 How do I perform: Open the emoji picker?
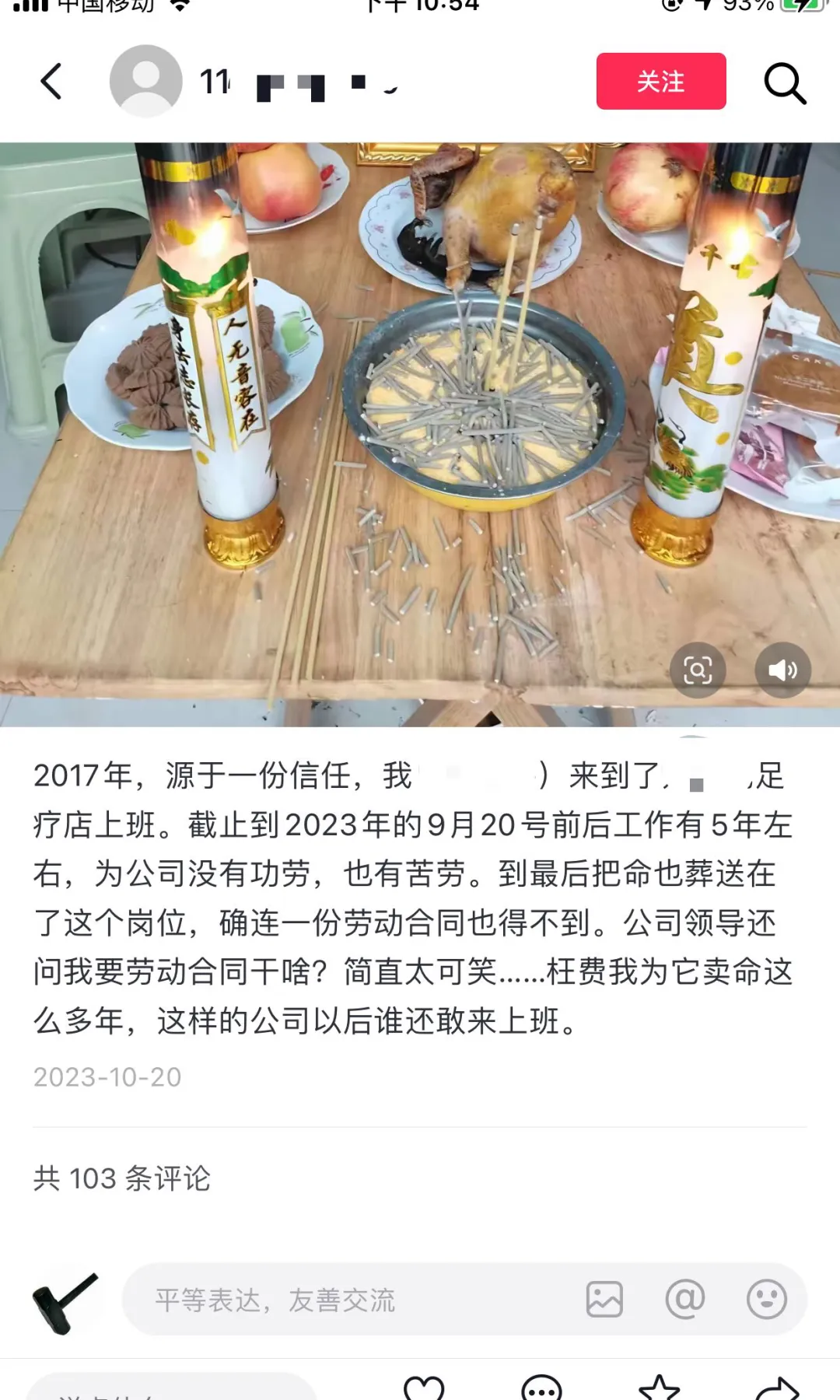766,1300
